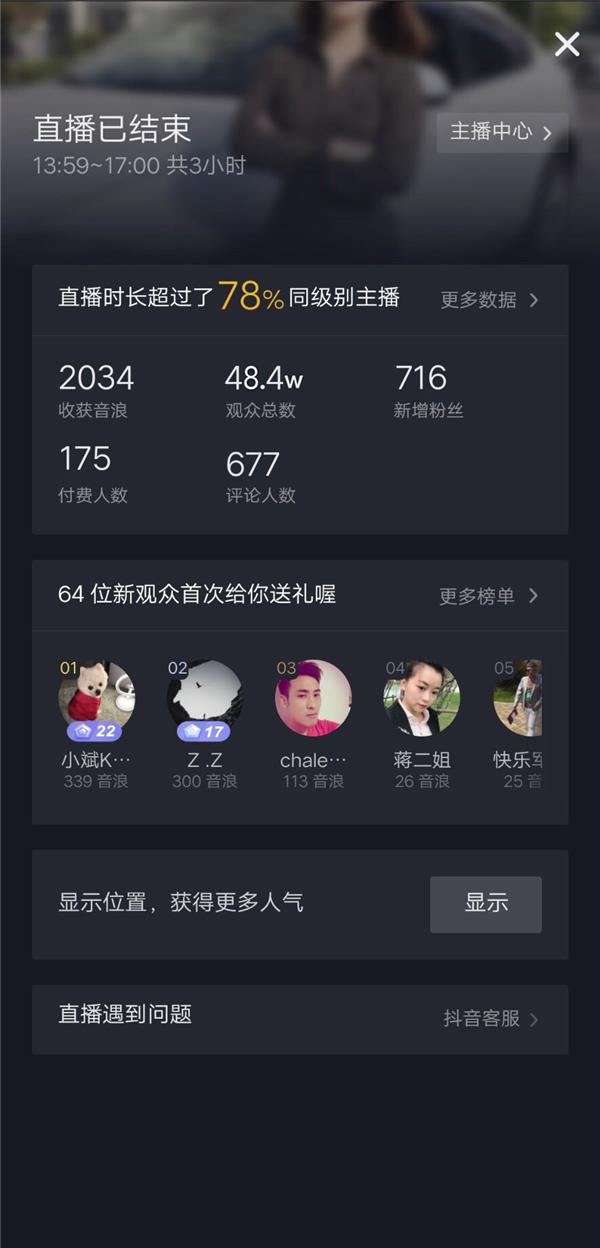Select fourth ranked gifter 蒋二姐
The width and height of the screenshot is (600, 1248).
[x=421, y=698]
